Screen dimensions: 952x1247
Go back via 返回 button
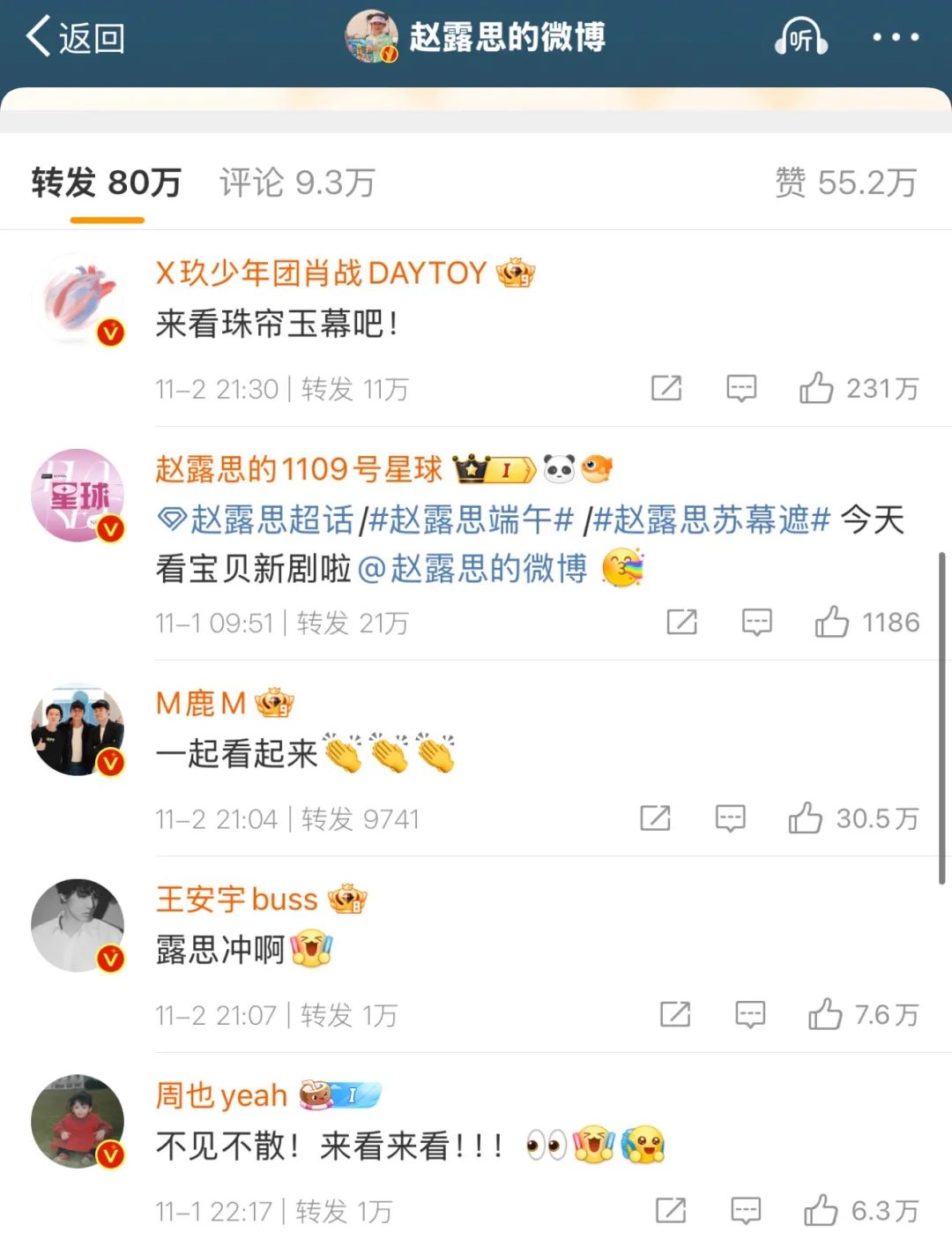[x=76, y=38]
